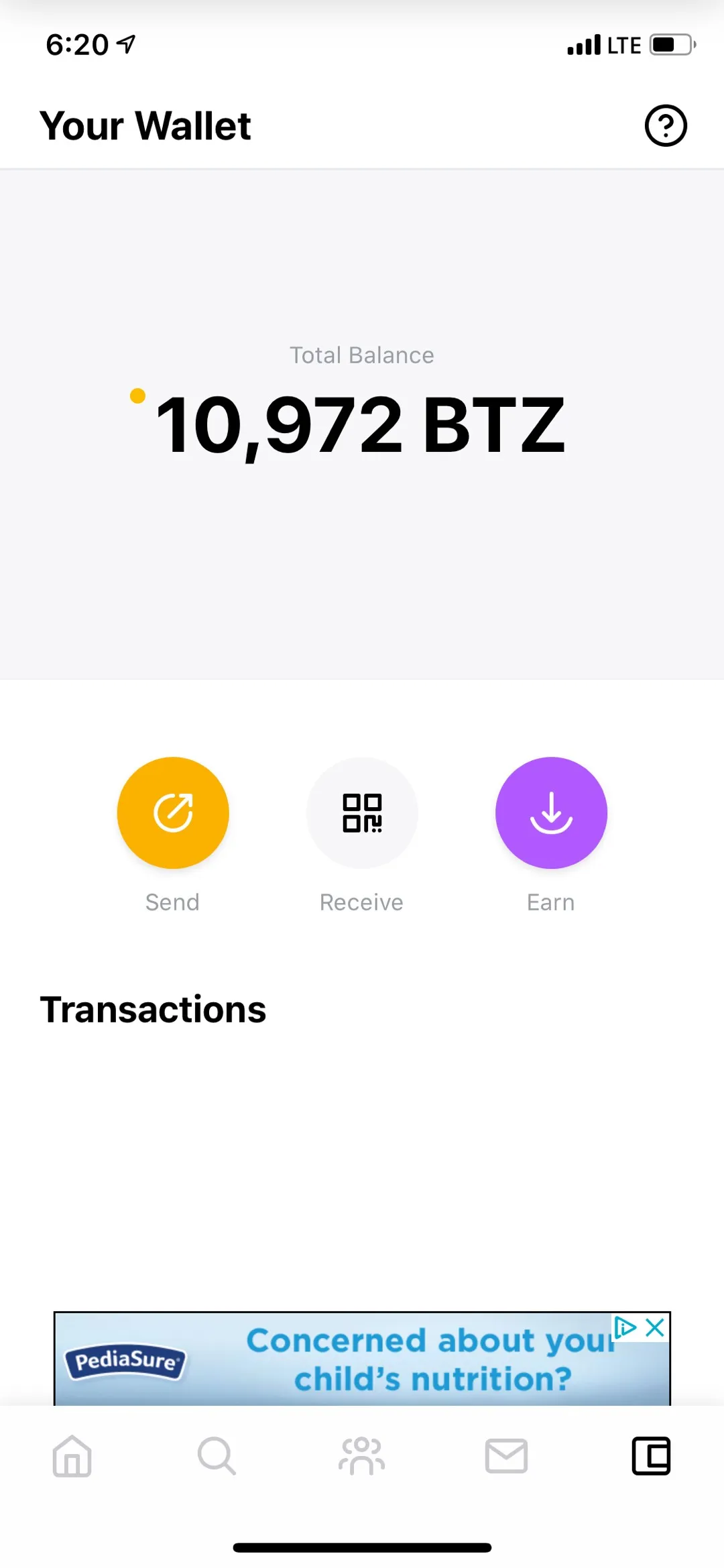The height and width of the screenshot is (1568, 724).
Task: Open the help question mark icon
Action: 666,125
